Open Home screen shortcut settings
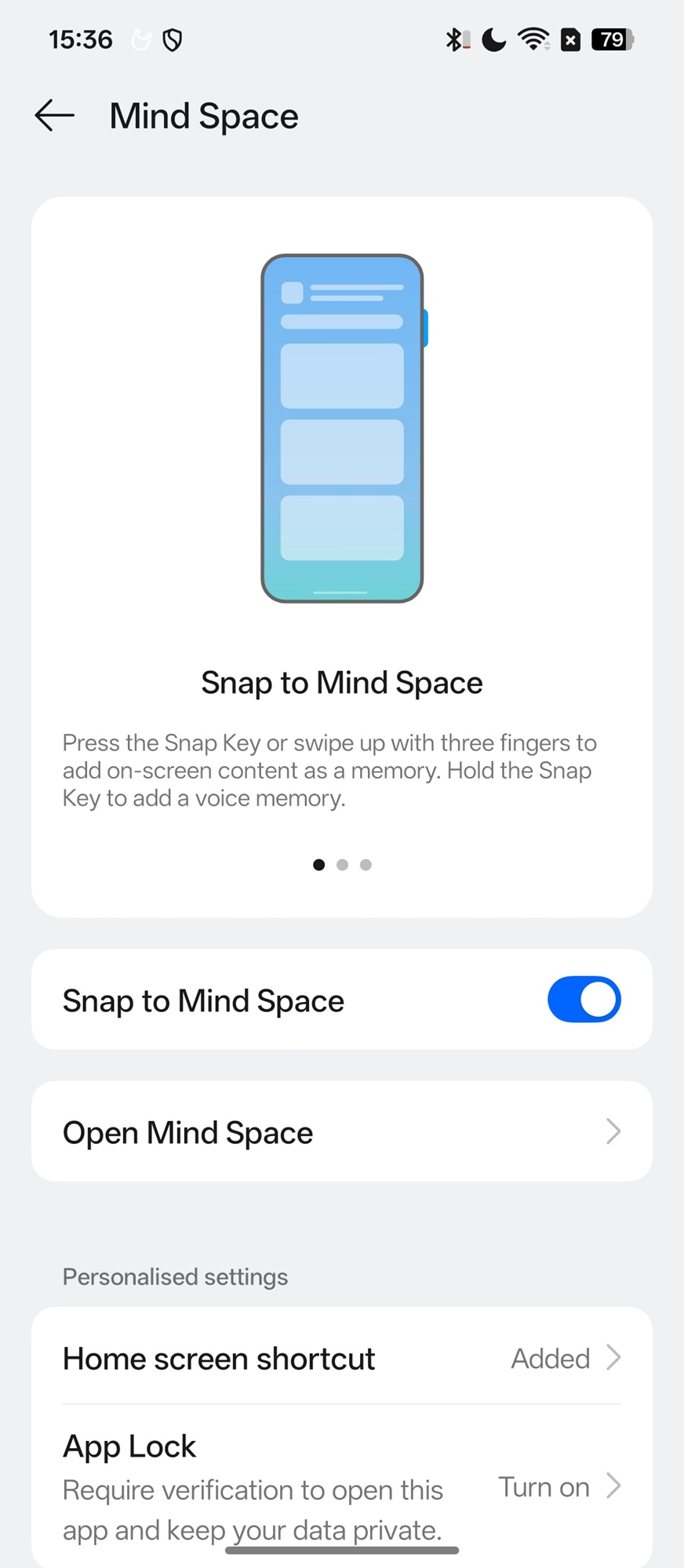The height and width of the screenshot is (1568, 684). [342, 1358]
